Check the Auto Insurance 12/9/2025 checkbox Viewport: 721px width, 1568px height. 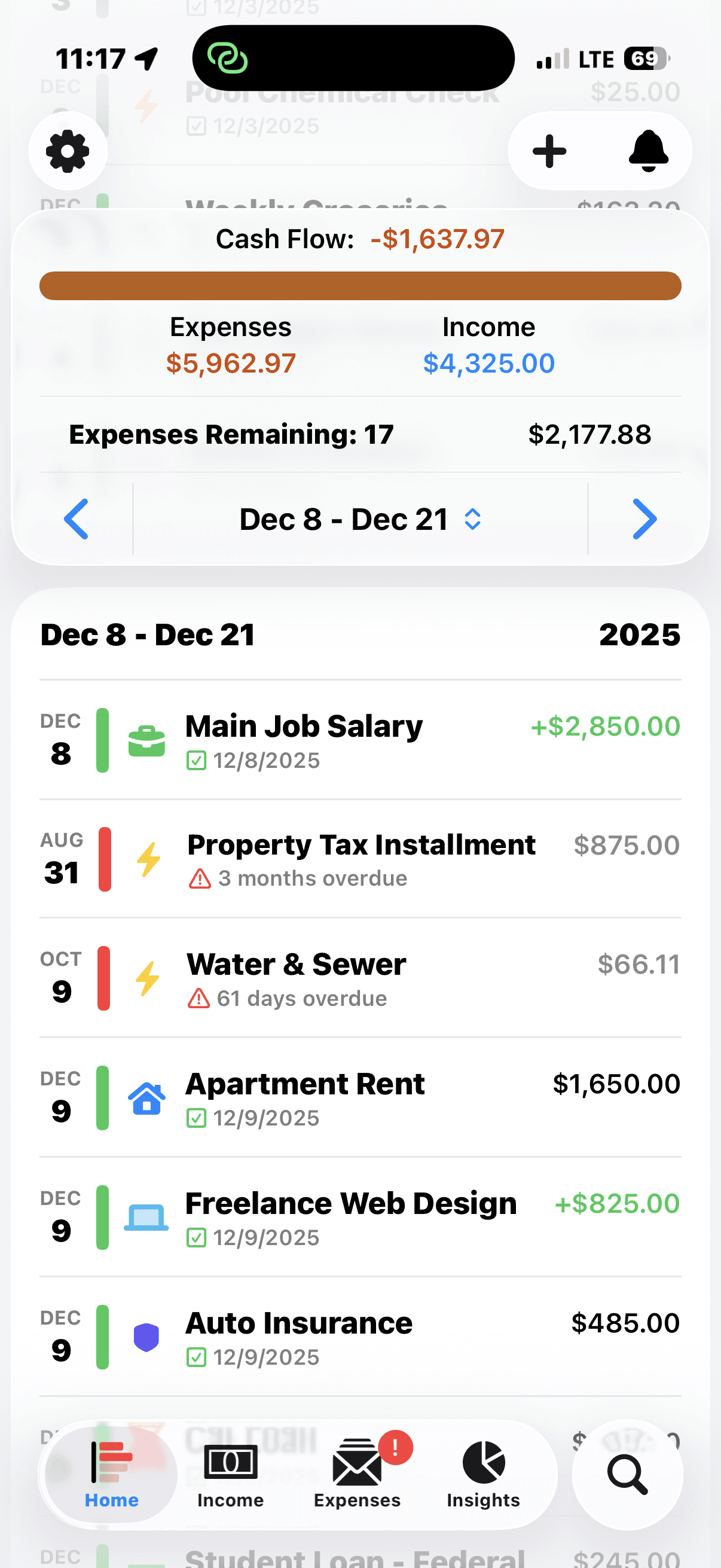(196, 1357)
